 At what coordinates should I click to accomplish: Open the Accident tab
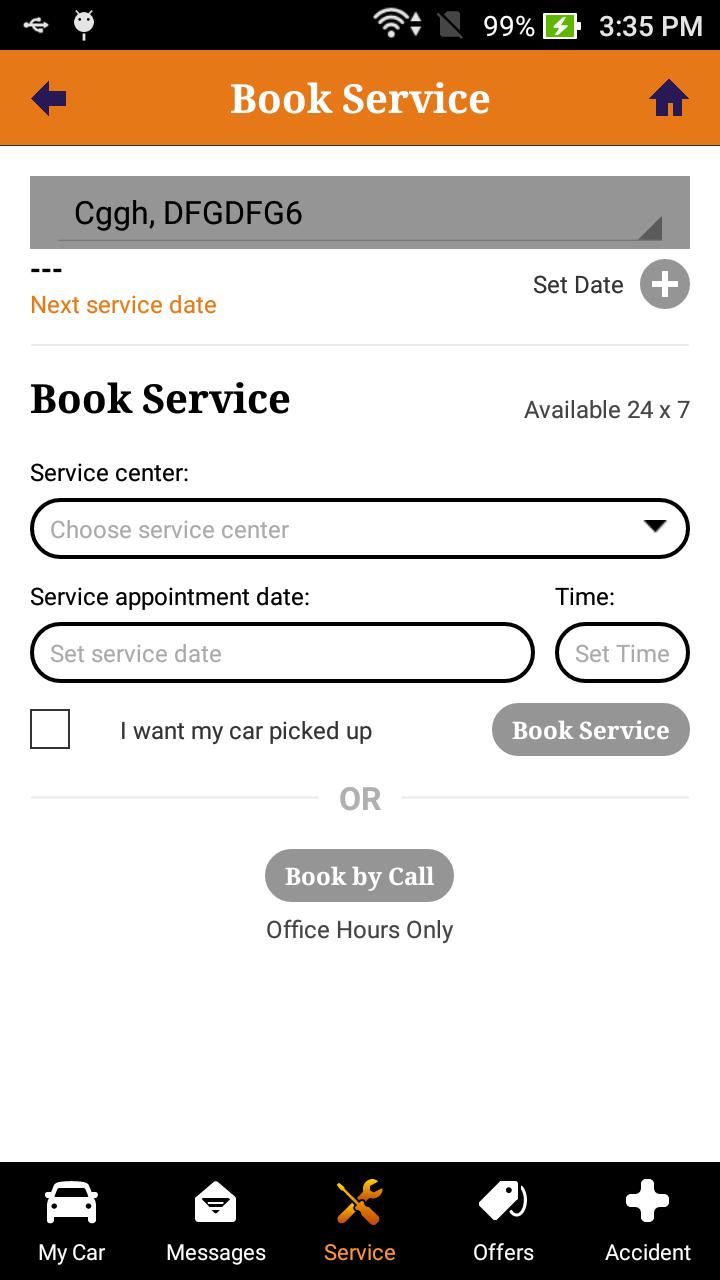647,1221
